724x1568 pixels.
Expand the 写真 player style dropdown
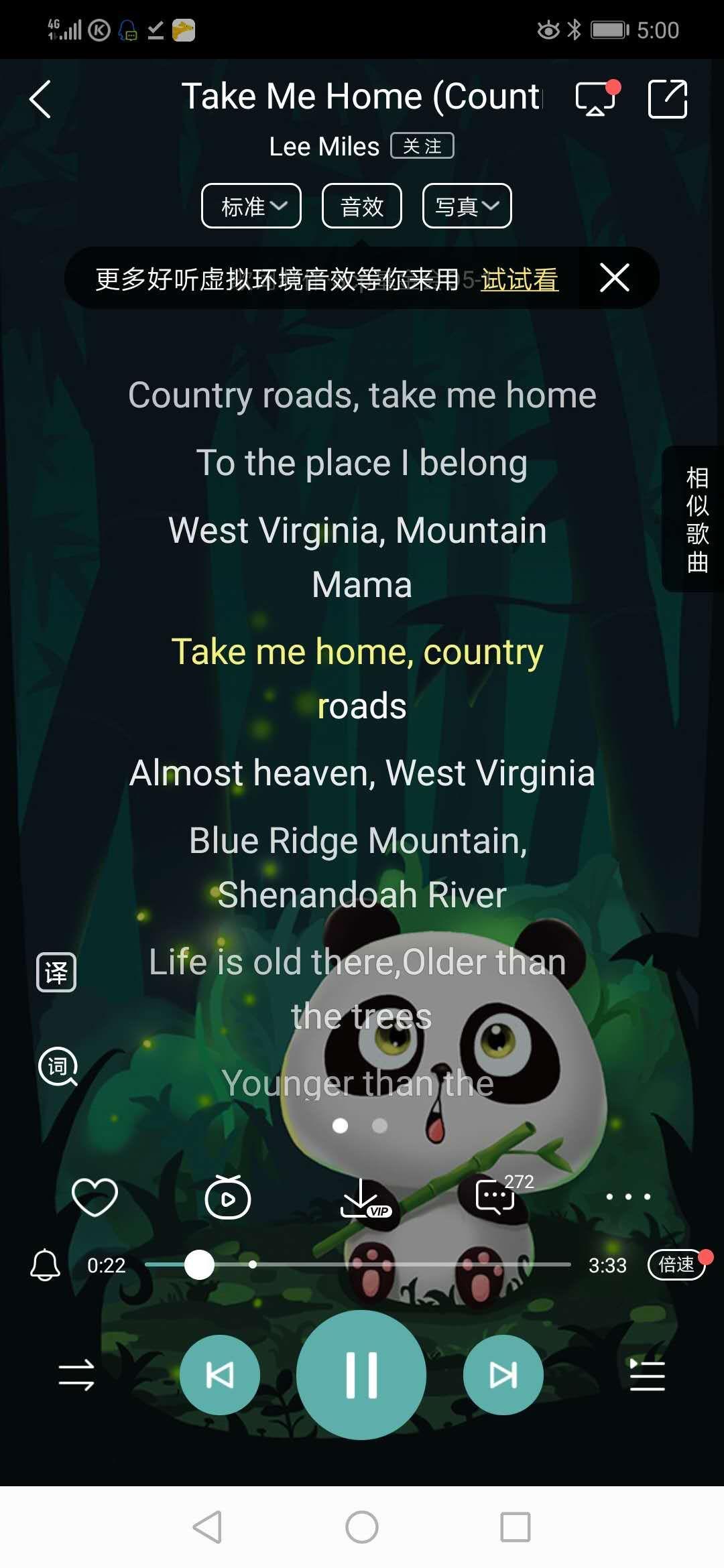467,206
